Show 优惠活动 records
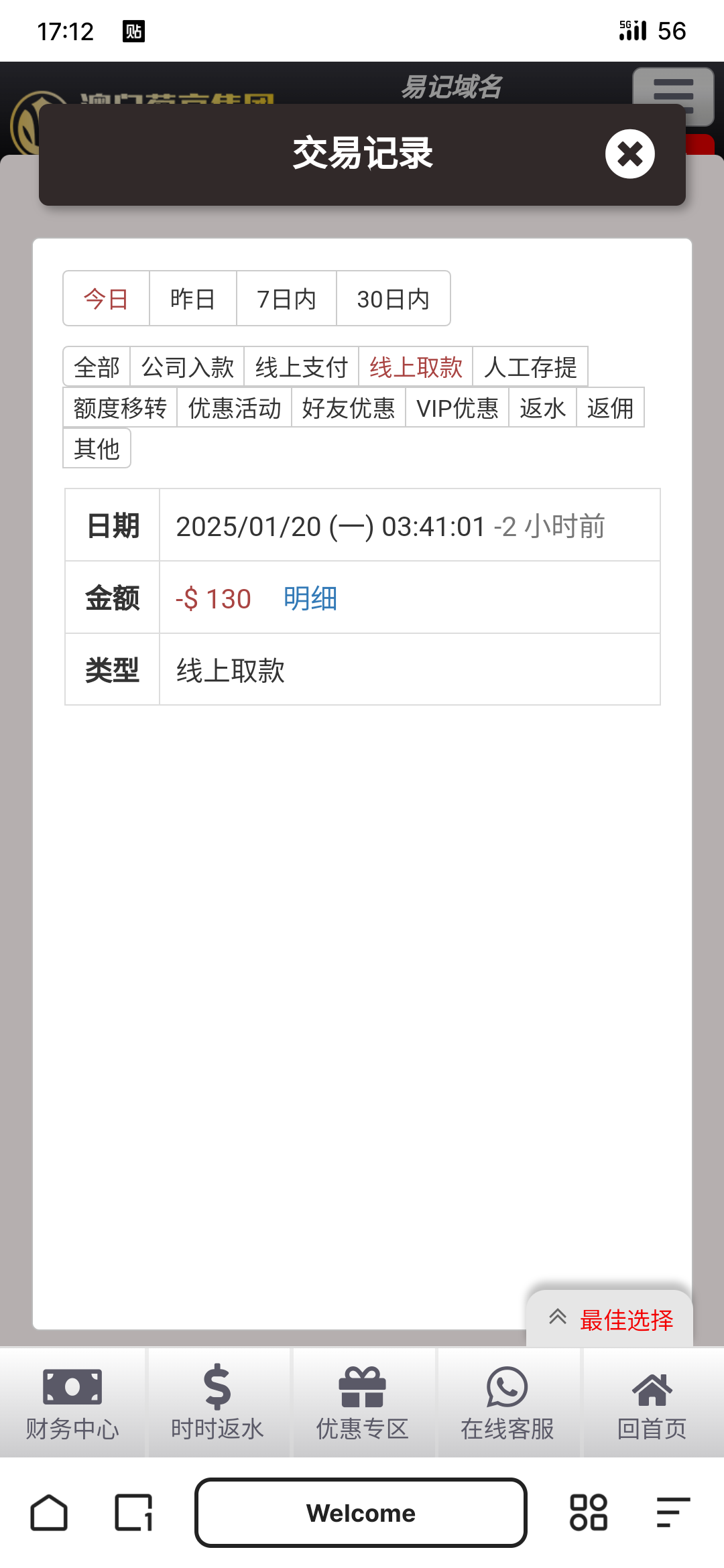This screenshot has height=1568, width=724. pos(235,408)
